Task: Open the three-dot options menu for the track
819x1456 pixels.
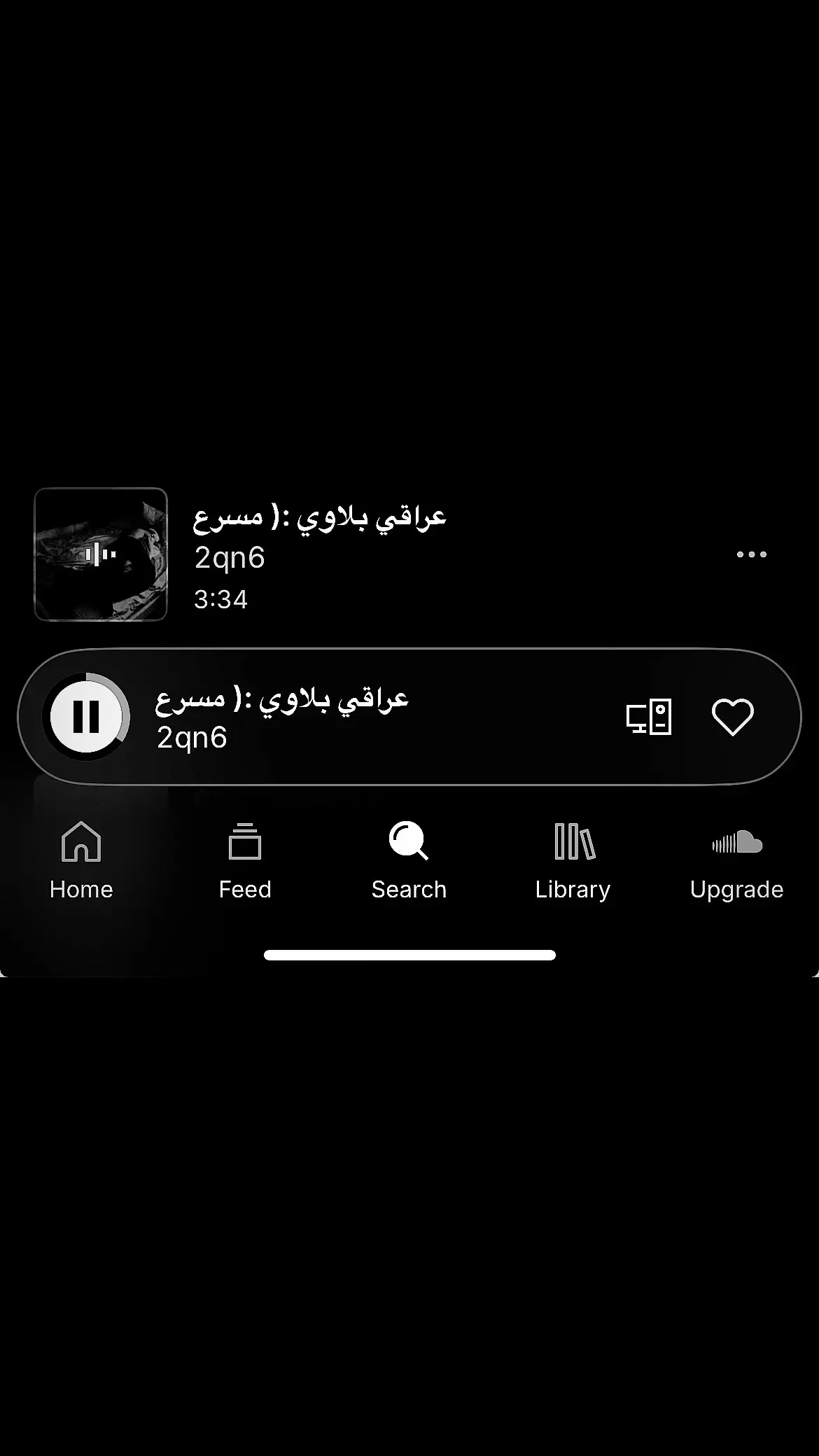Action: point(751,554)
